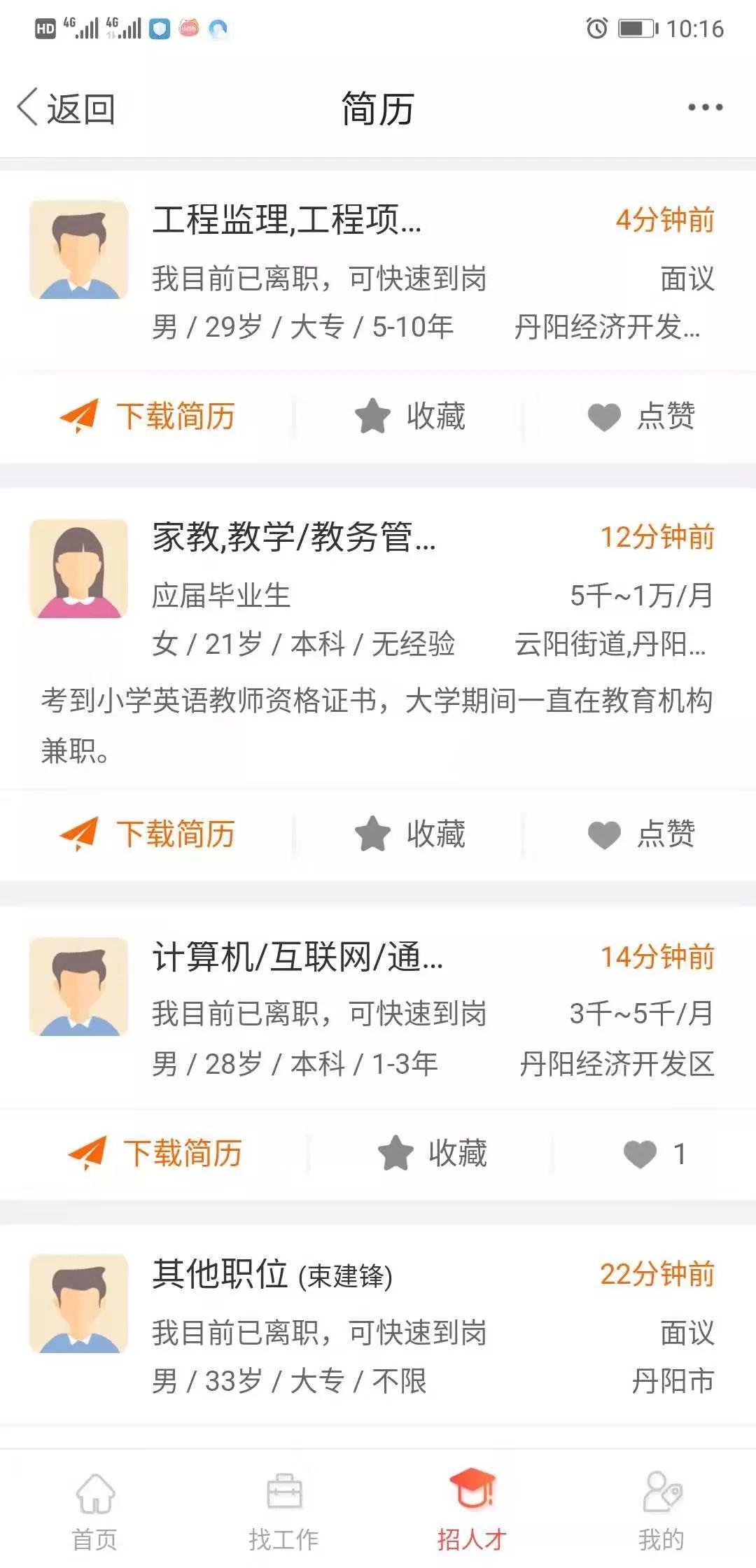Download the 家教 candidate's resume
Viewport: 756px width, 1568px height.
[x=148, y=834]
